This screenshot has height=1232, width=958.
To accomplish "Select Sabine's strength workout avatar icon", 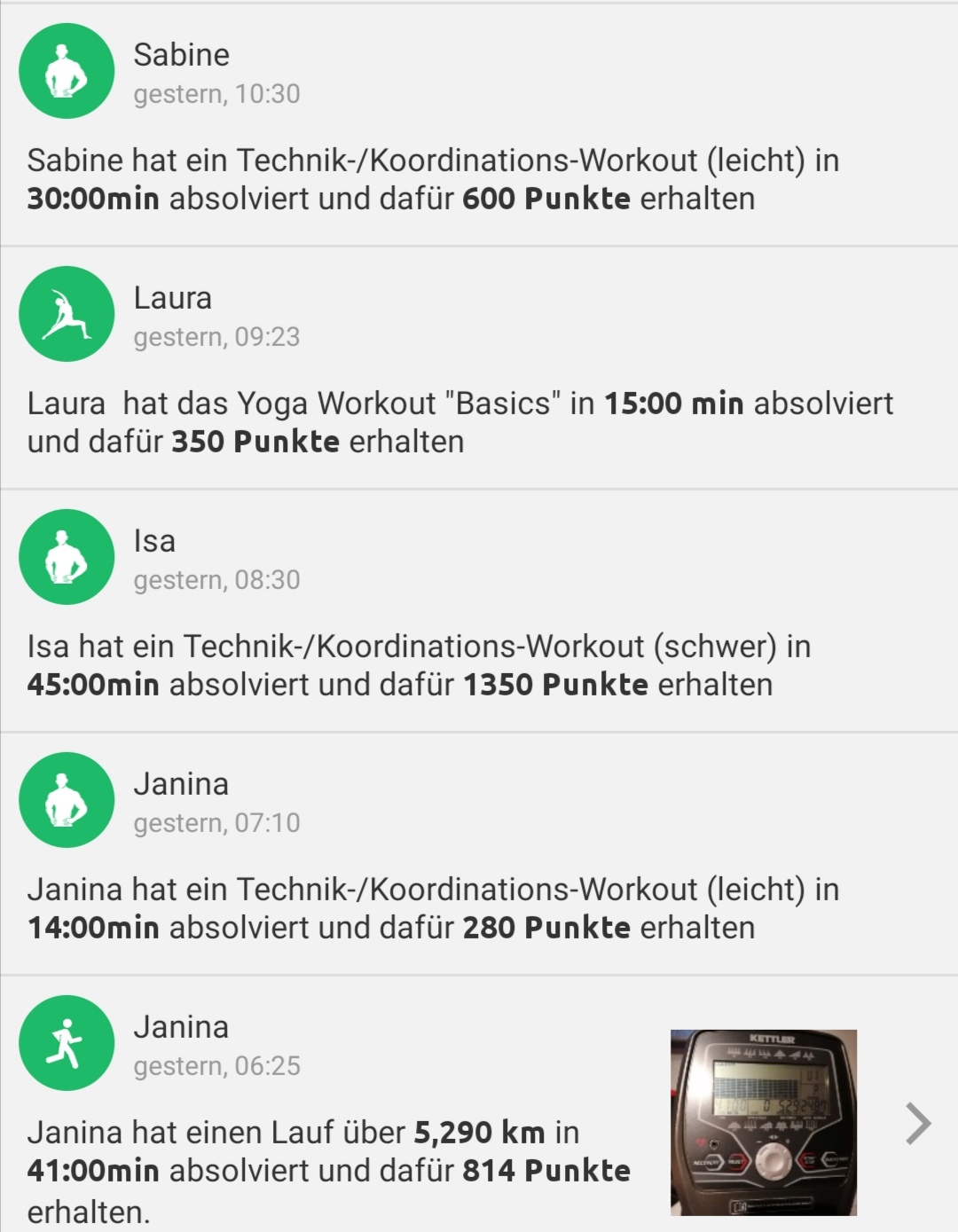I will [66, 72].
